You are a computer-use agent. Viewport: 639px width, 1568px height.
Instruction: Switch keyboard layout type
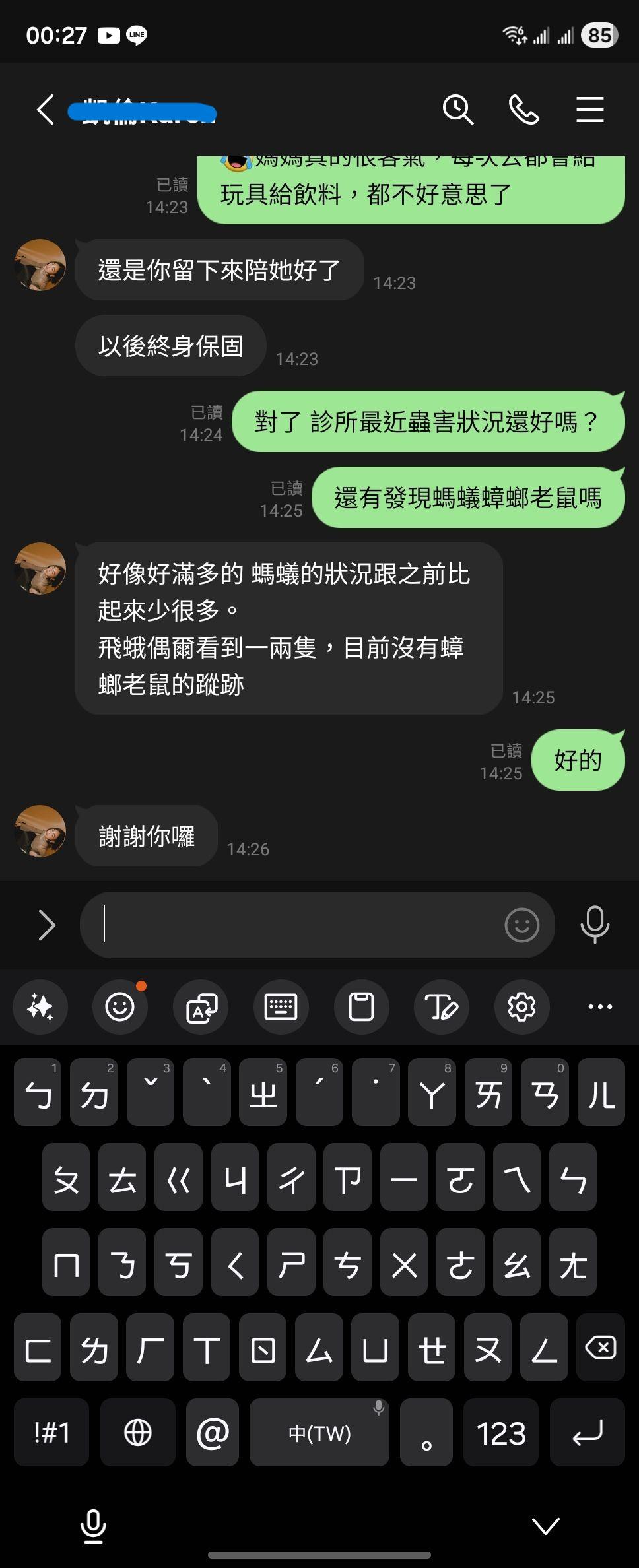click(x=281, y=1007)
